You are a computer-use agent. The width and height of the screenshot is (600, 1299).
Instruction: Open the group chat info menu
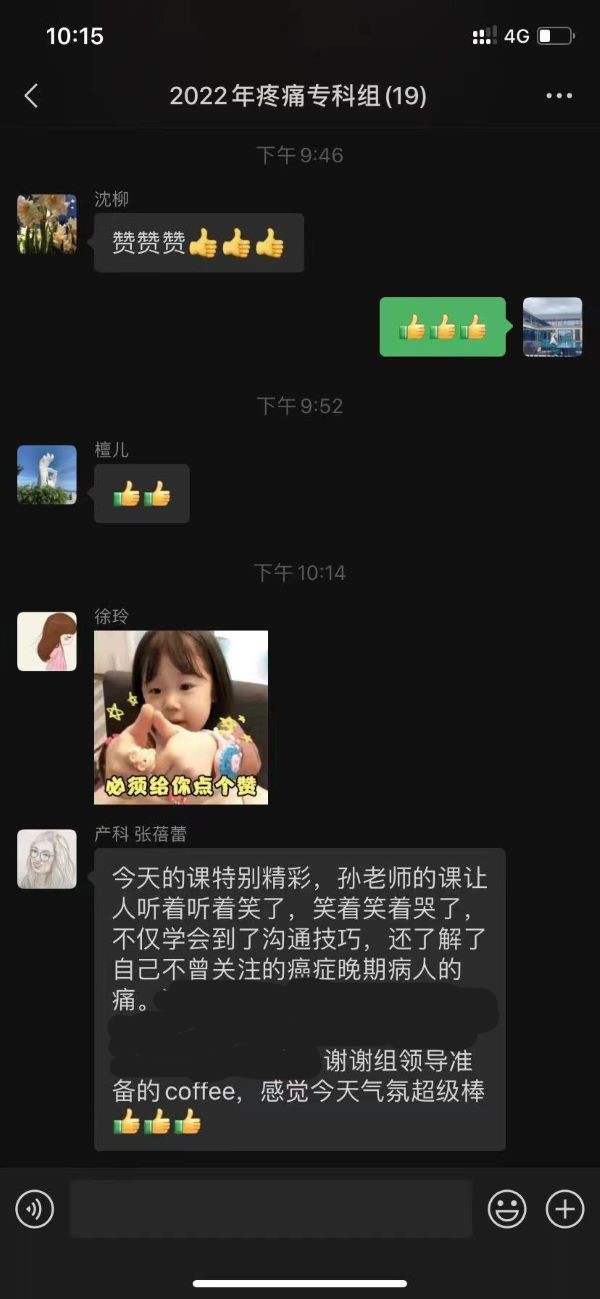558,96
